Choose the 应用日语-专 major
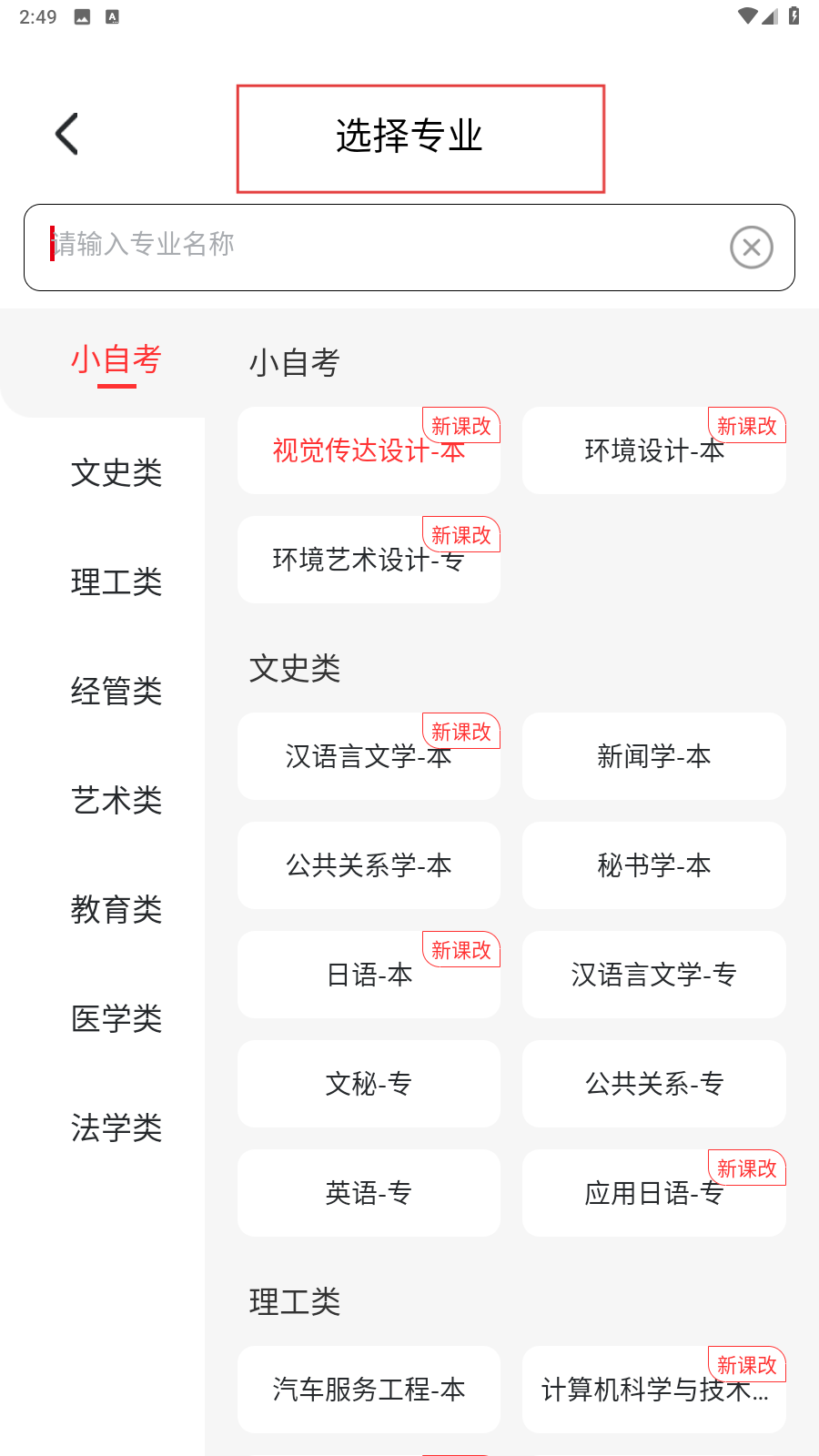 tap(654, 1193)
